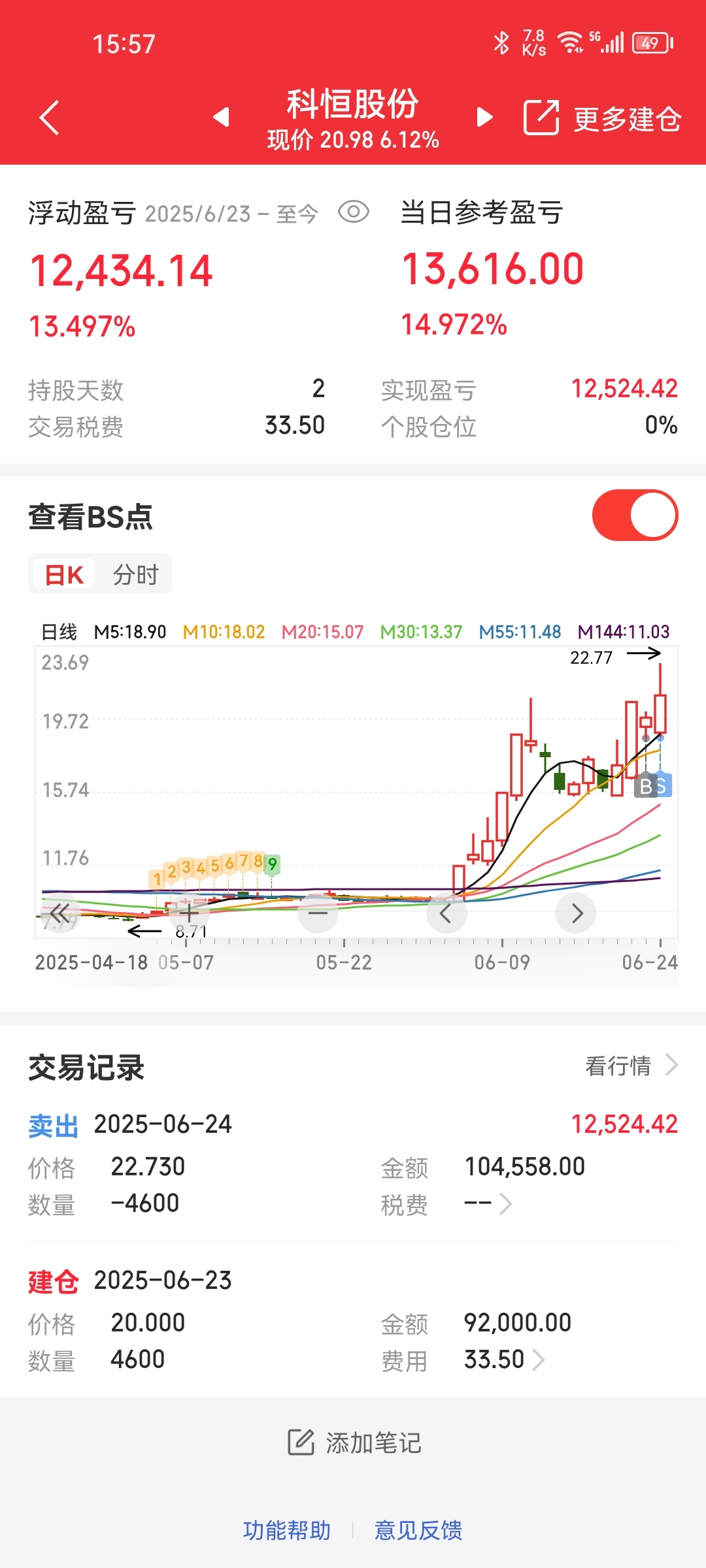Viewport: 706px width, 1568px height.
Task: Zoom in the K-line chart with plus
Action: pyautogui.click(x=189, y=913)
